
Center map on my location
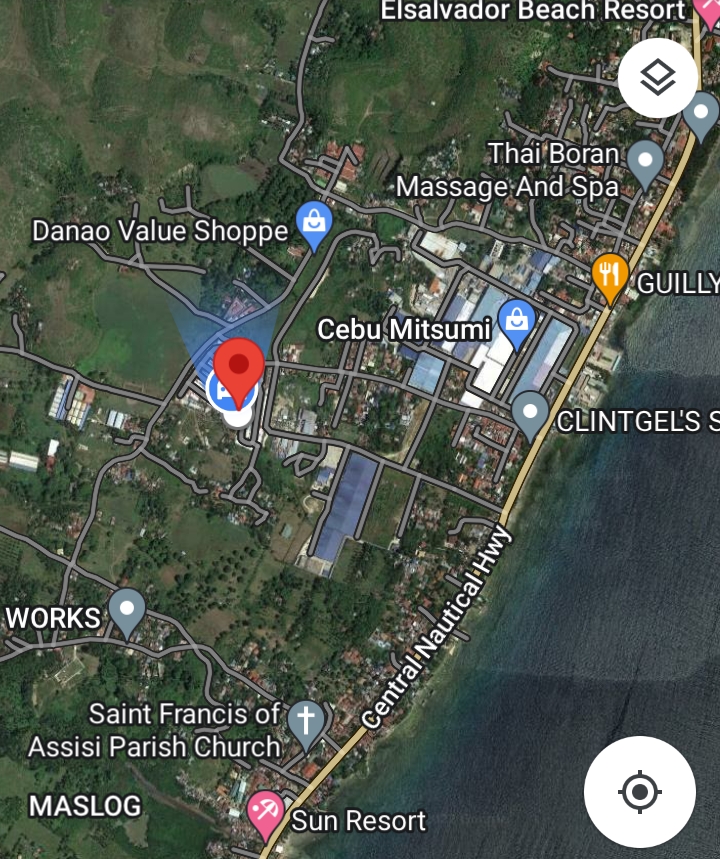click(x=639, y=792)
